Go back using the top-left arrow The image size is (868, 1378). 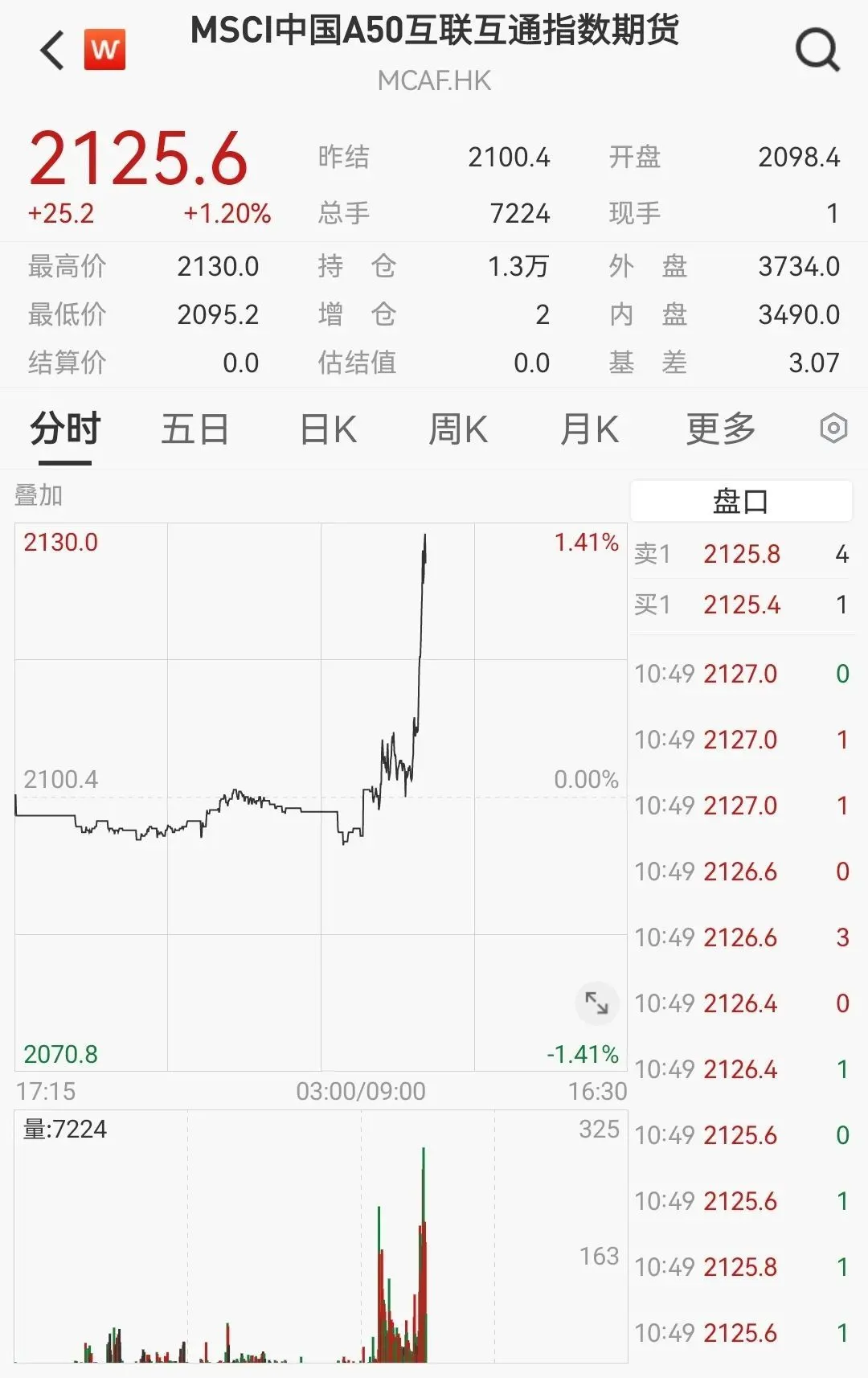(x=52, y=51)
